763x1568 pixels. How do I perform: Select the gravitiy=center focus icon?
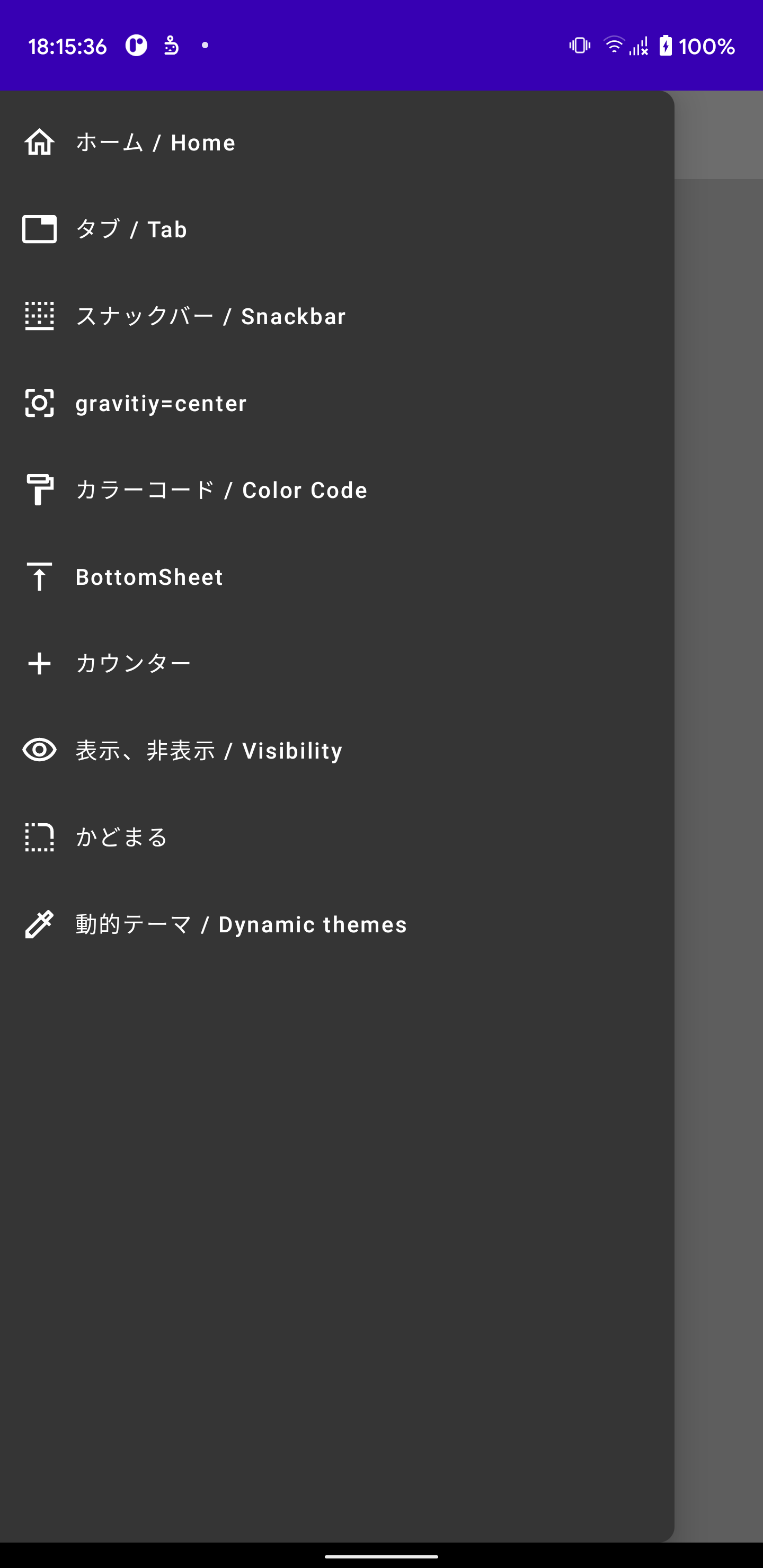pyautogui.click(x=39, y=403)
